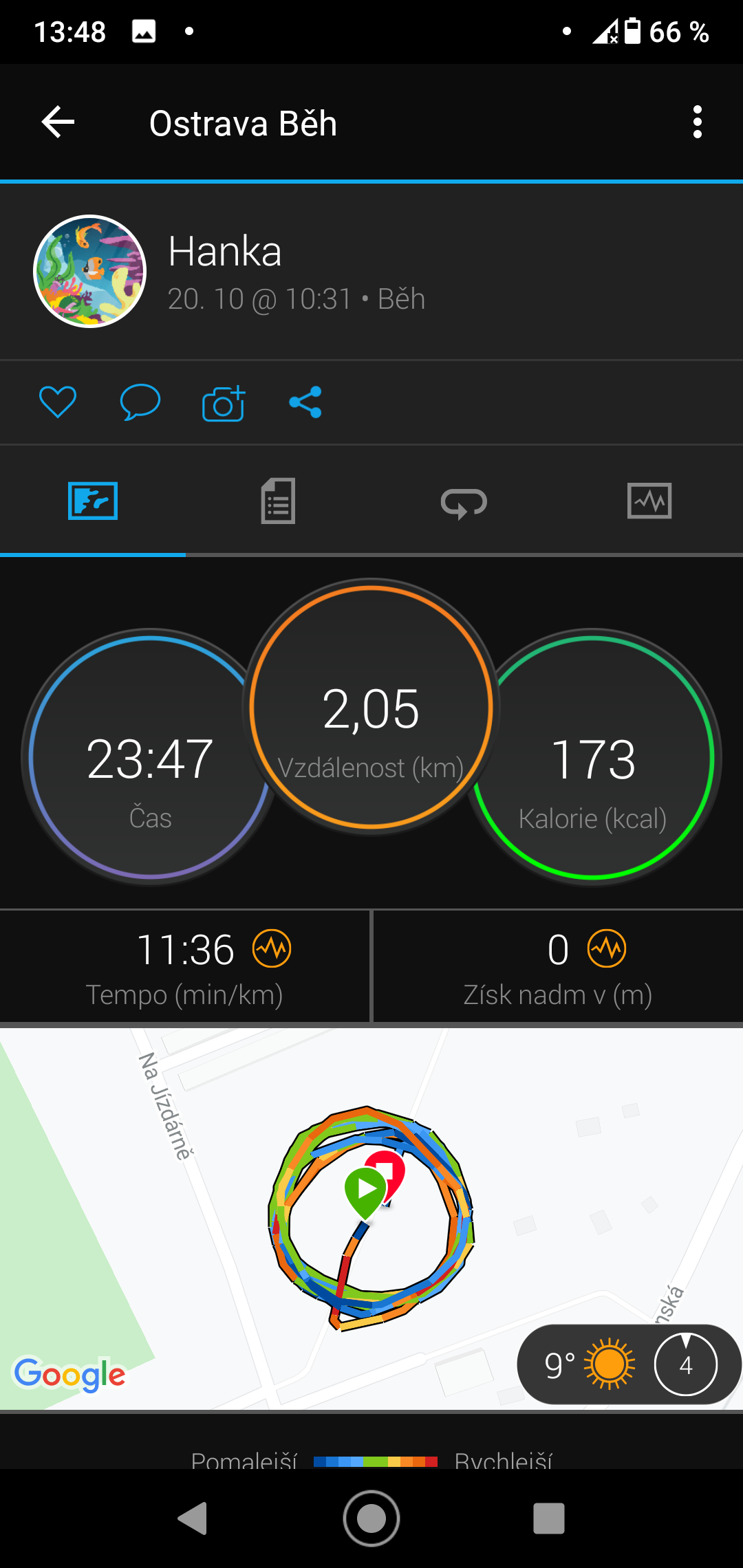The width and height of the screenshot is (743, 1568).
Task: Switch to the charts tab
Action: (x=649, y=501)
